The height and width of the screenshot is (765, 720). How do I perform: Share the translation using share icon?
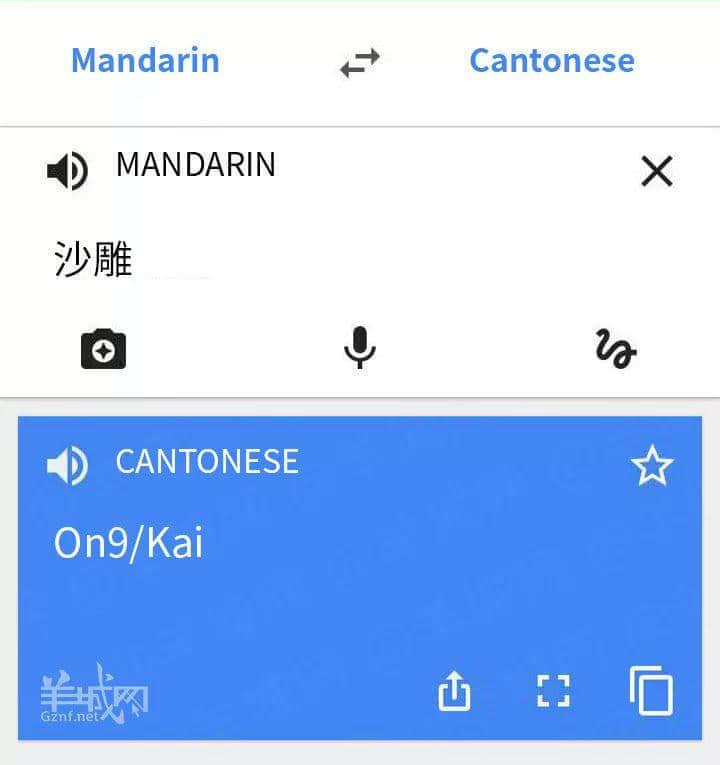point(455,691)
